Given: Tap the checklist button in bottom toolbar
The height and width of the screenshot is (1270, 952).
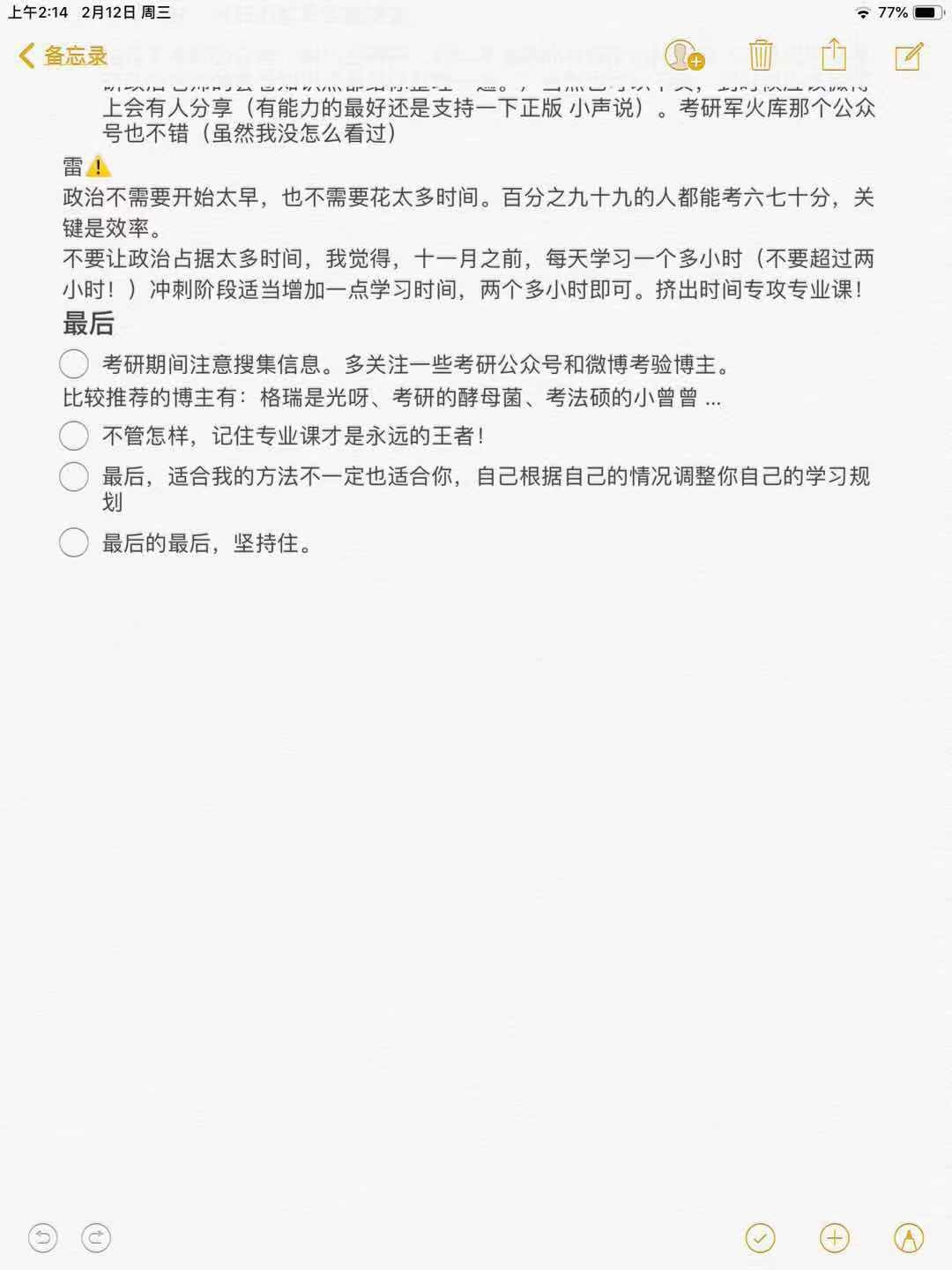Looking at the screenshot, I should [760, 1238].
